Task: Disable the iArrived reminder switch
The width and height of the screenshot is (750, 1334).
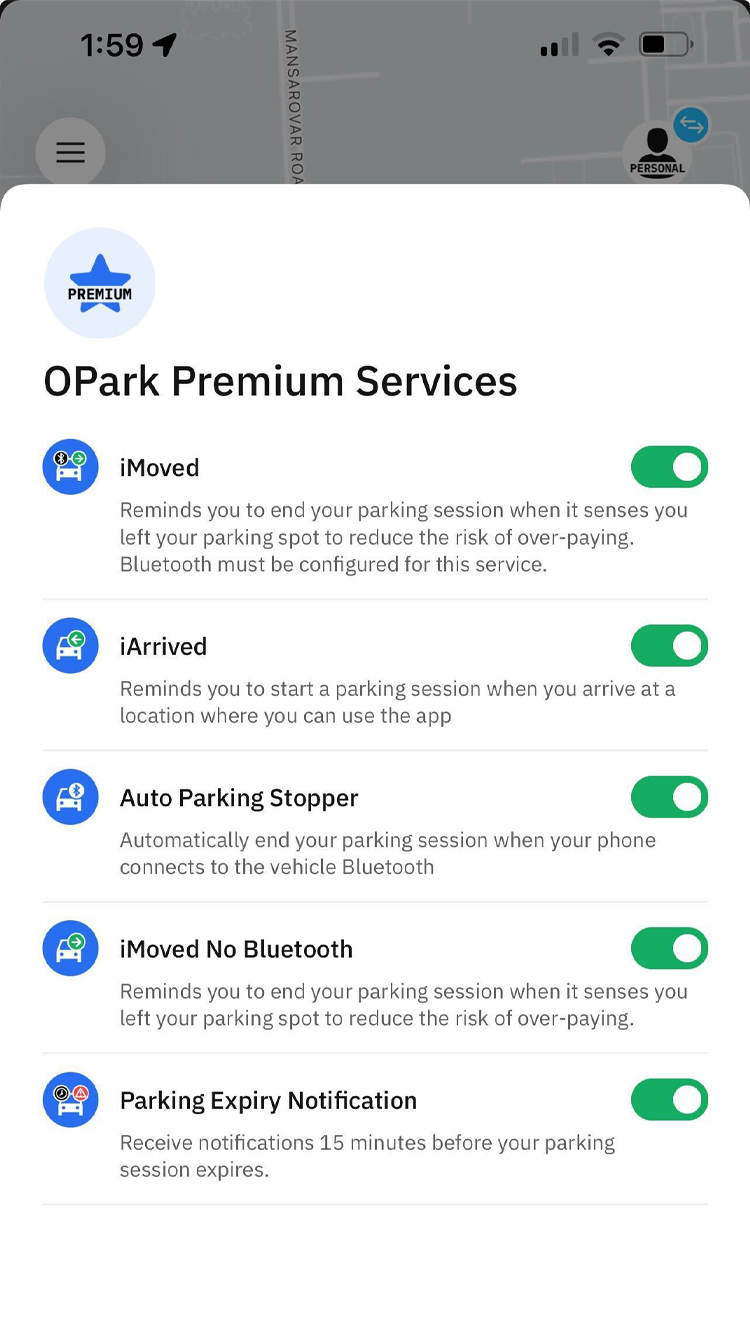Action: 669,646
